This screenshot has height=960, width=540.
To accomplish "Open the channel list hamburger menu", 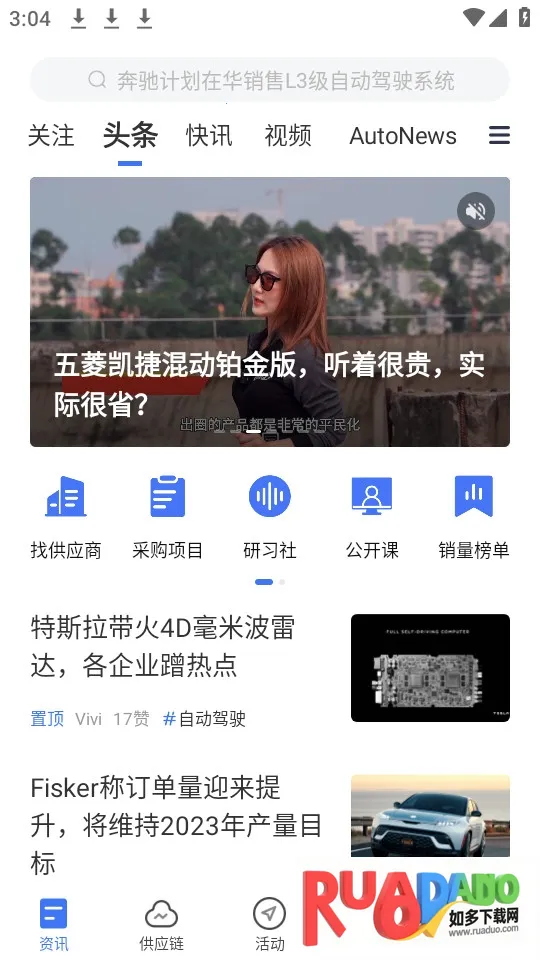I will point(499,135).
